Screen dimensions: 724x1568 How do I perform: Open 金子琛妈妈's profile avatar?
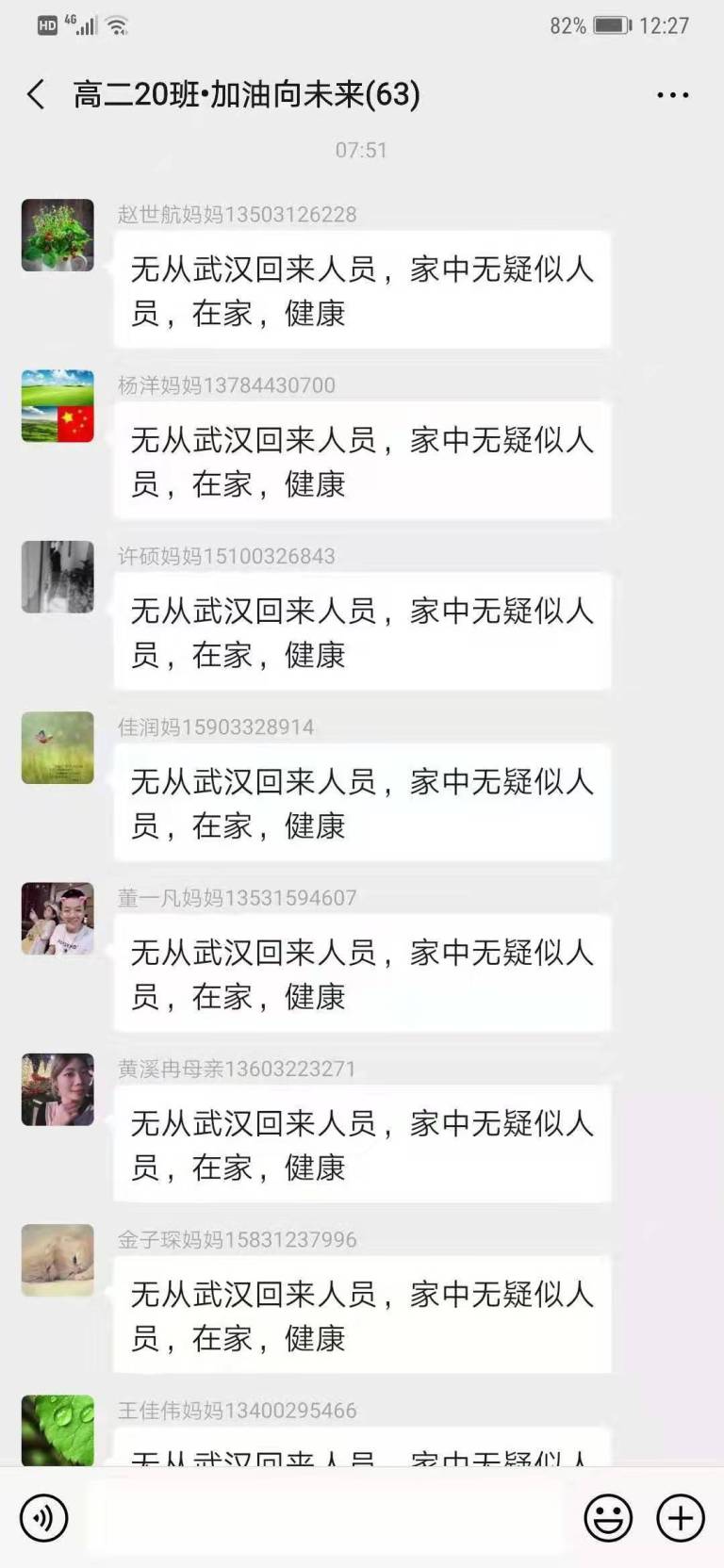click(x=58, y=1260)
